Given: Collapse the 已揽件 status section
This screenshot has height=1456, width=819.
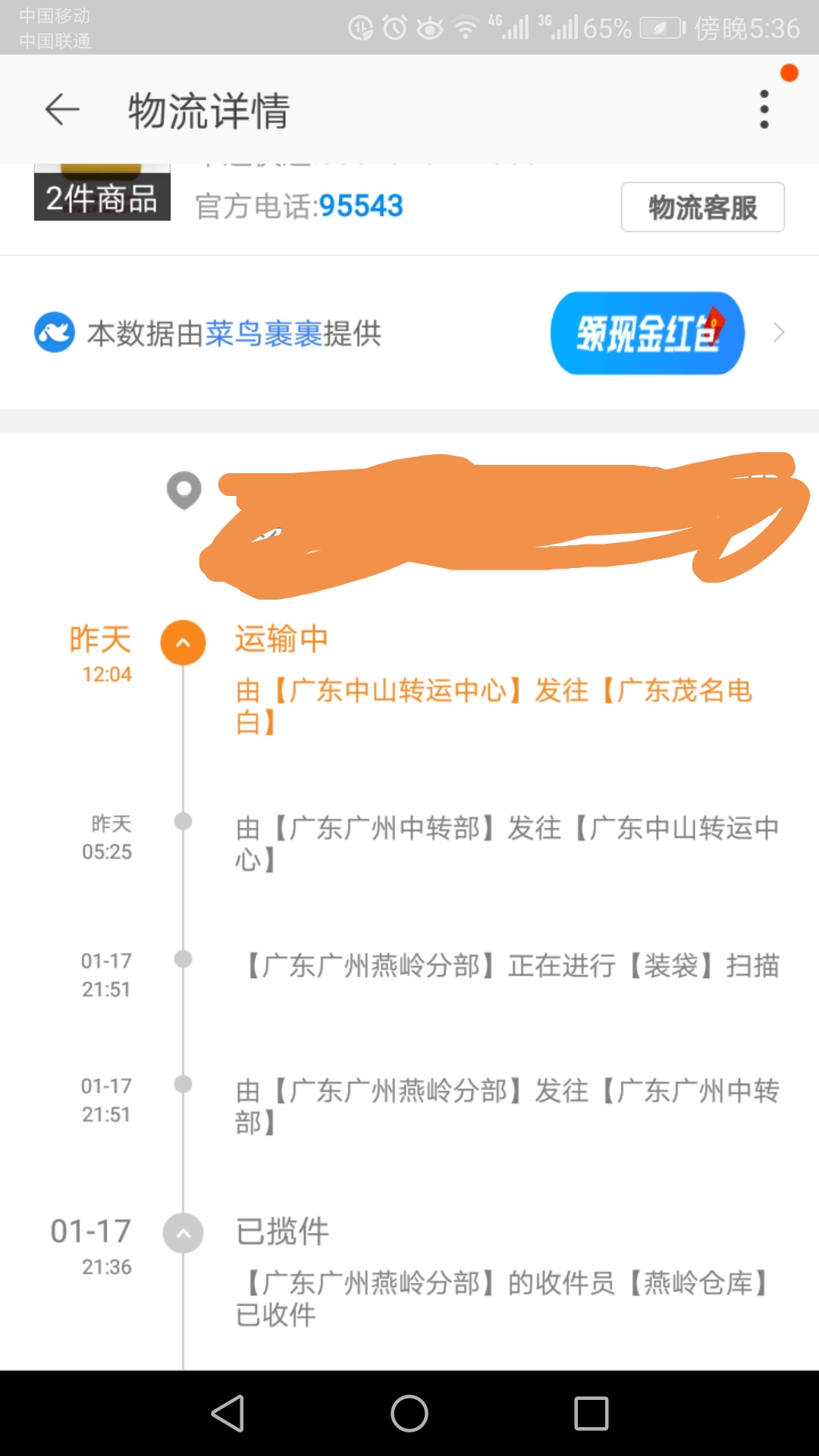Looking at the screenshot, I should (183, 1233).
